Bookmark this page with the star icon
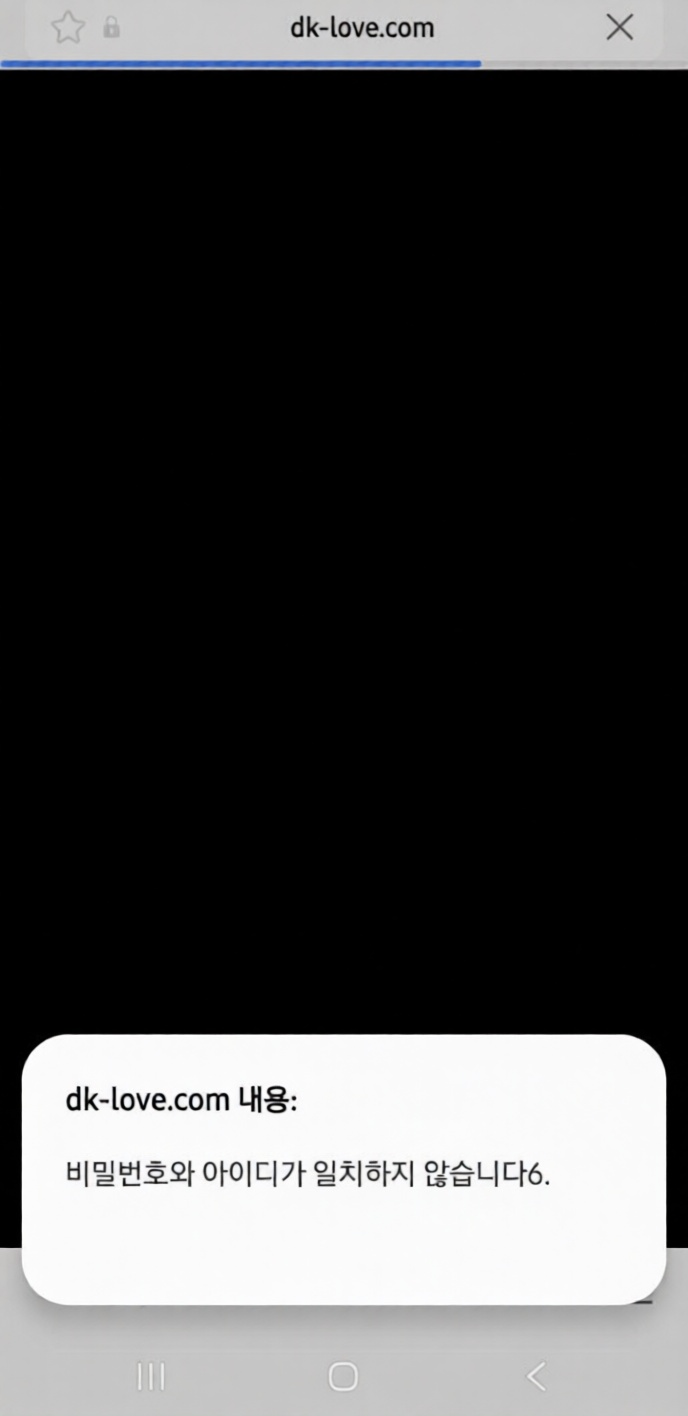 click(68, 28)
